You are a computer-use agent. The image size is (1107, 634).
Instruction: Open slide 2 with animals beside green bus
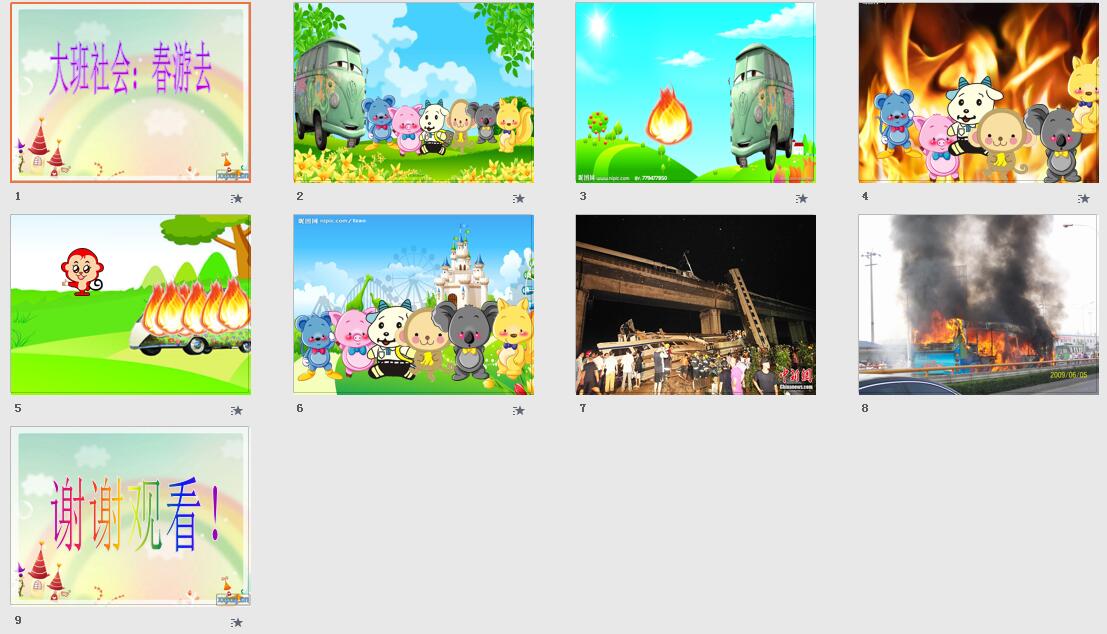[x=413, y=92]
